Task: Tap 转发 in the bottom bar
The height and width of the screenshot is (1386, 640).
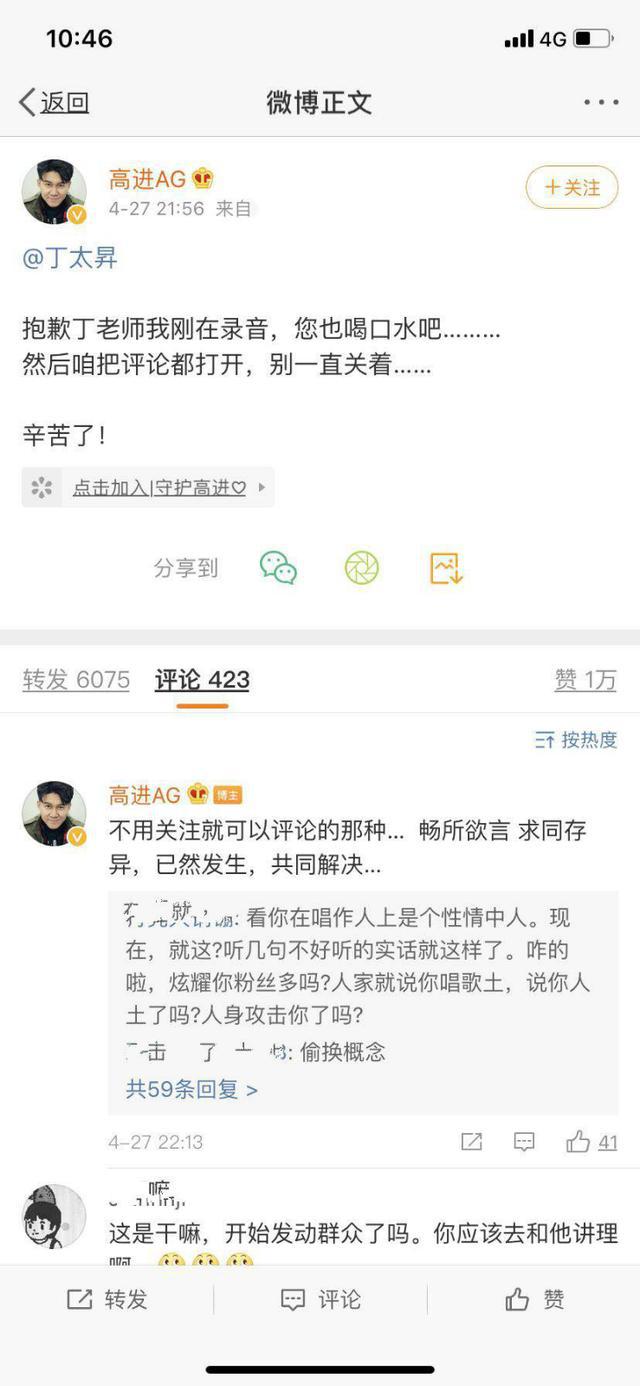Action: [107, 1299]
